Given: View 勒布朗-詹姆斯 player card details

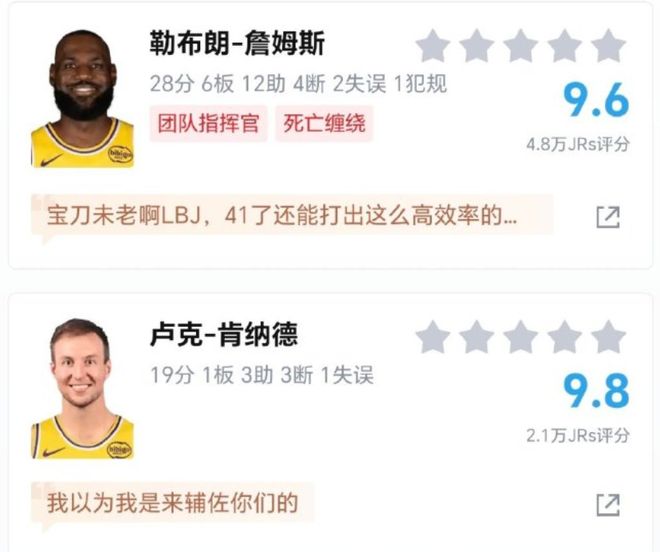Looking at the screenshot, I should 237,44.
